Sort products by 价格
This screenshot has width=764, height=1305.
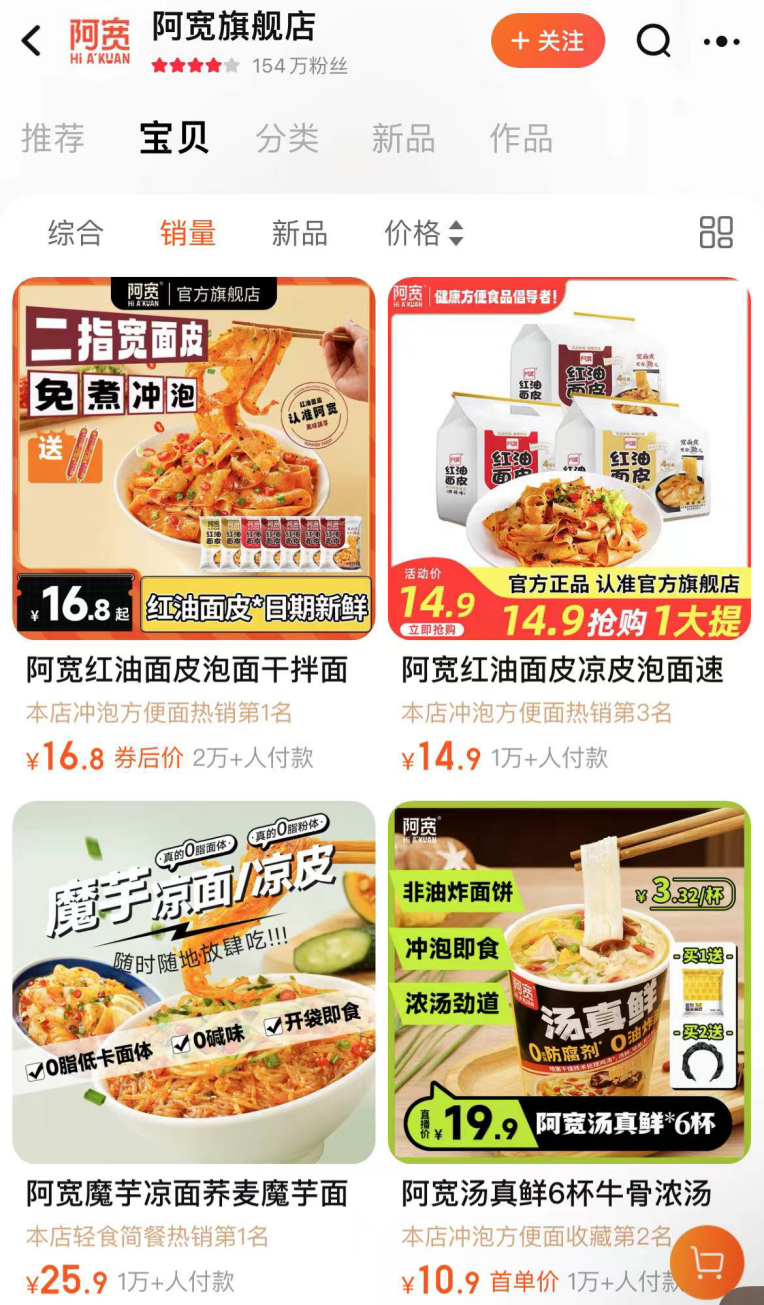424,233
